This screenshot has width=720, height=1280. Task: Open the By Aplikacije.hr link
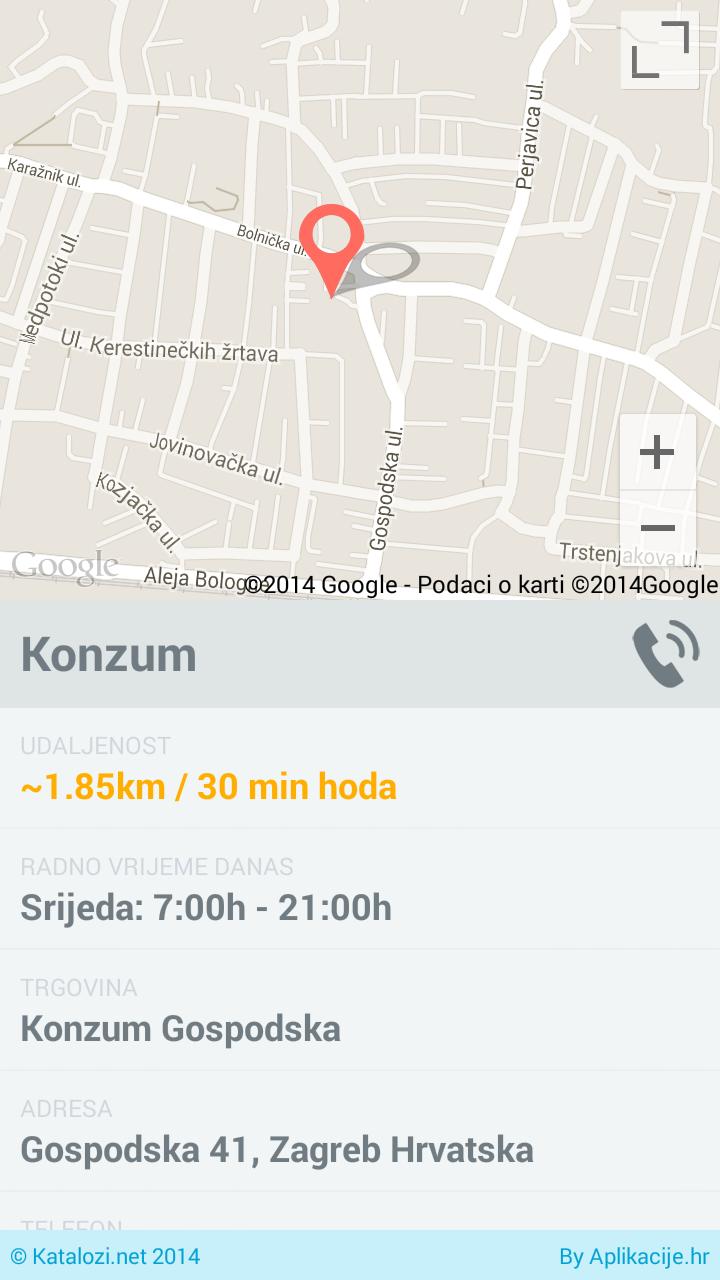634,1256
